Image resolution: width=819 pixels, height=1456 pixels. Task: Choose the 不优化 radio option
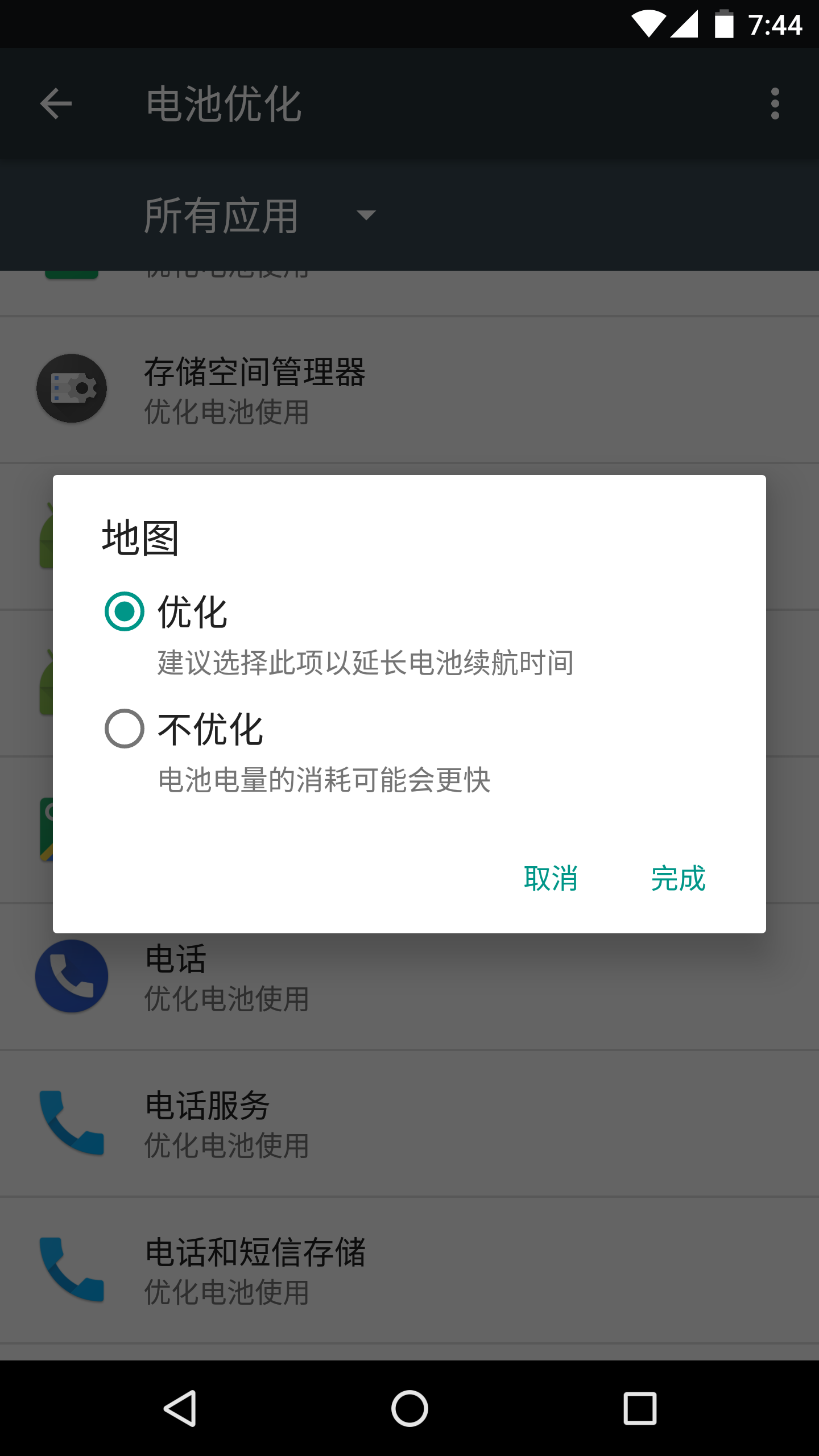pyautogui.click(x=125, y=729)
